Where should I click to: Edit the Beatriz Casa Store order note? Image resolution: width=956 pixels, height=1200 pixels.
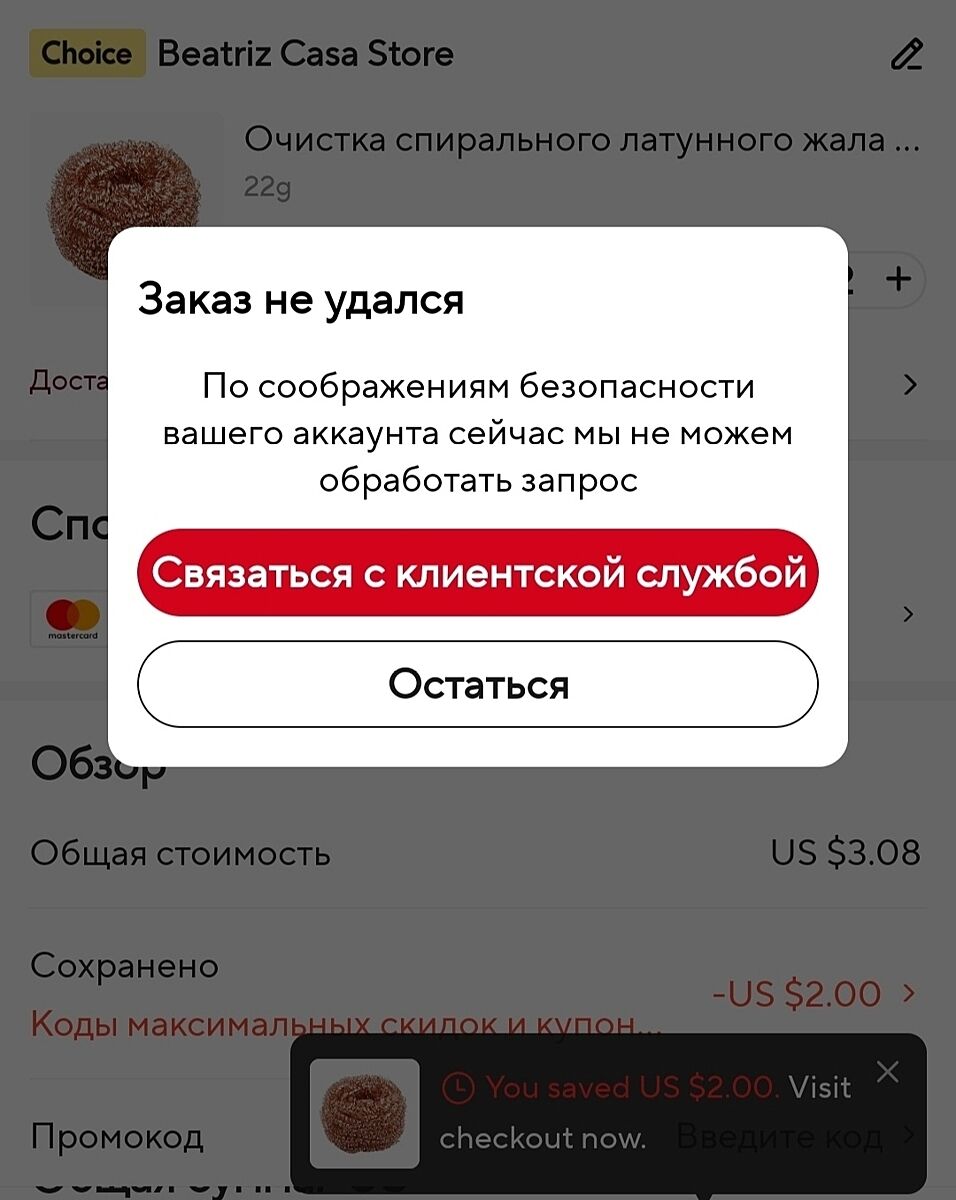point(906,54)
